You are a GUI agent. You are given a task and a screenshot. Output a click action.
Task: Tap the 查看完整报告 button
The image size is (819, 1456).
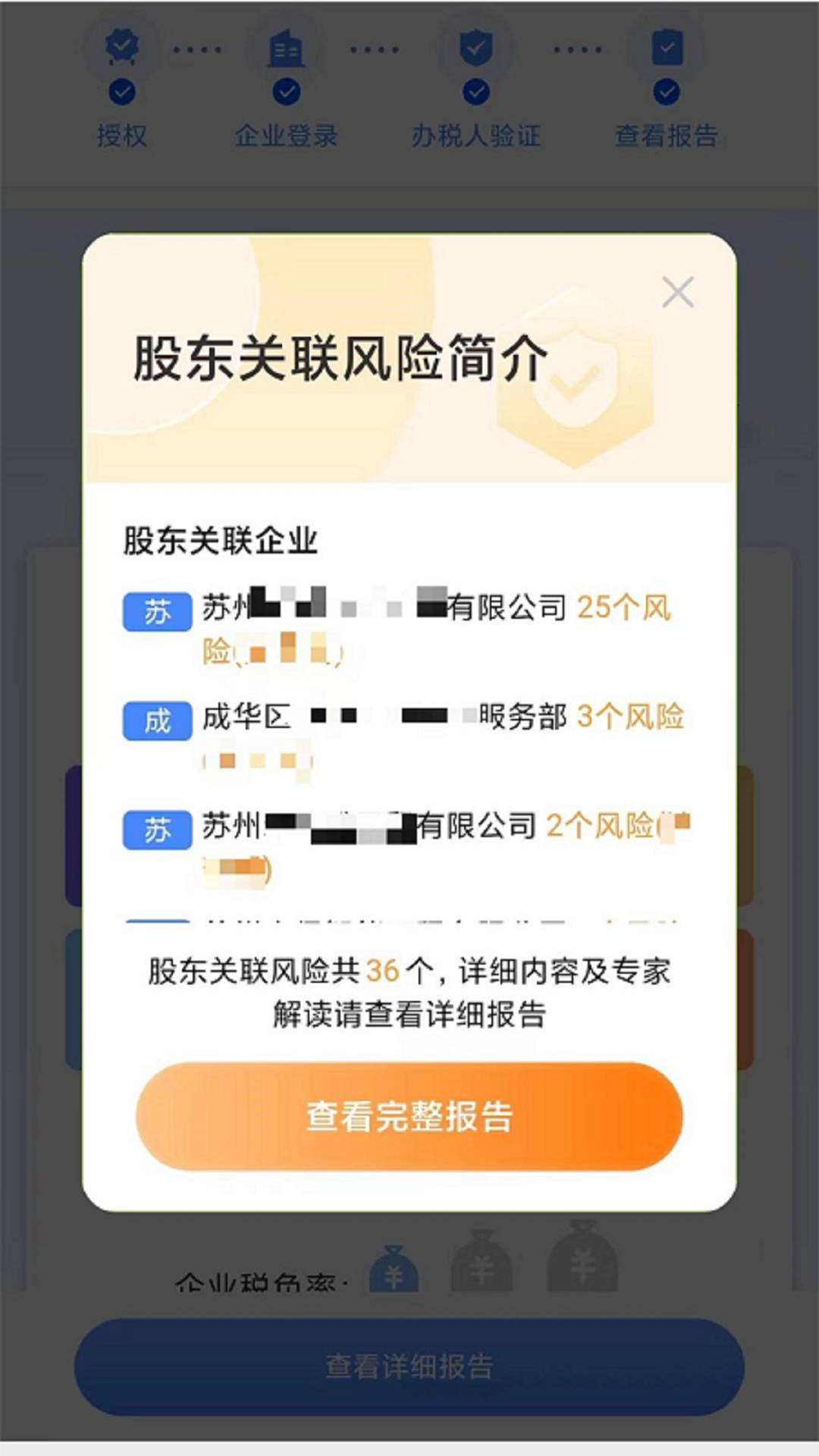click(409, 1116)
